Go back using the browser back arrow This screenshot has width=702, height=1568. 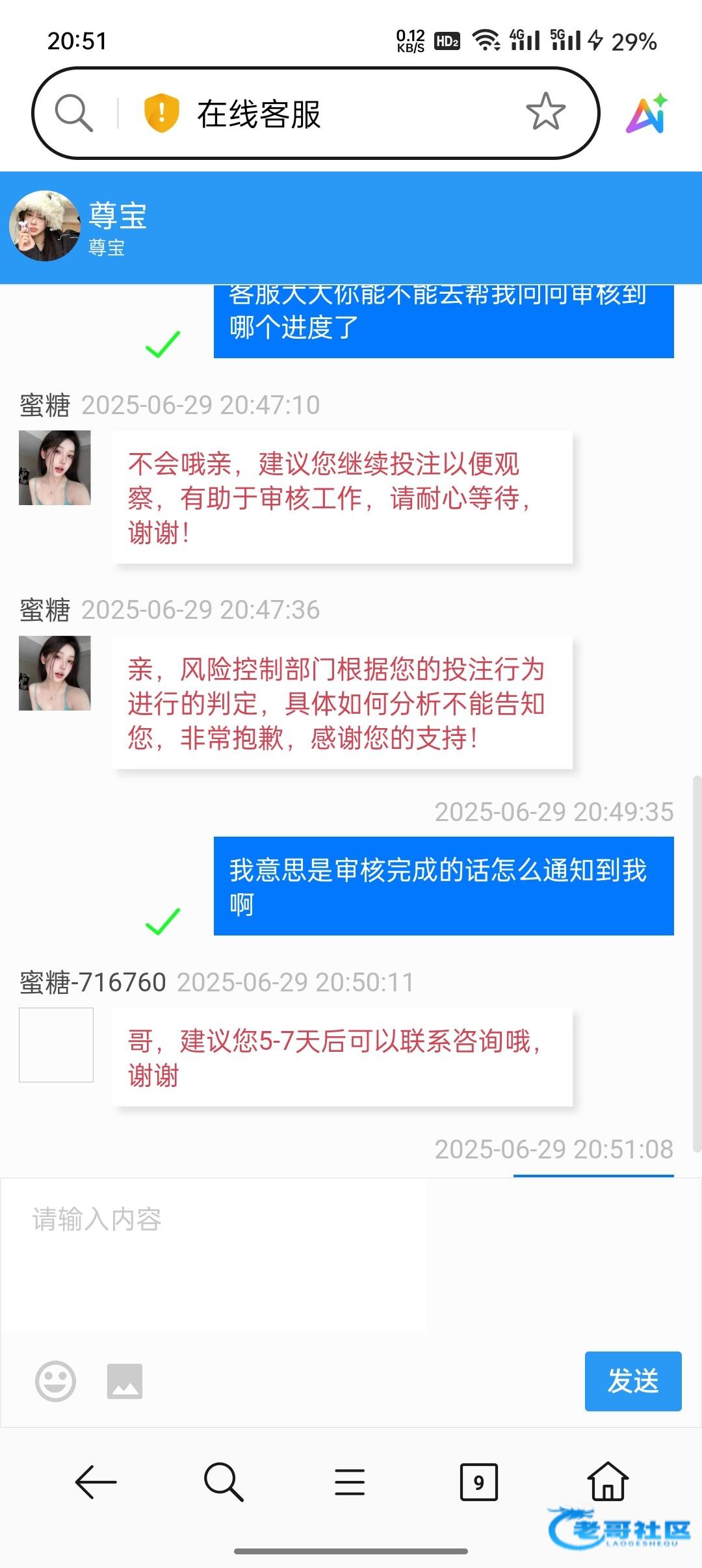[96, 1482]
